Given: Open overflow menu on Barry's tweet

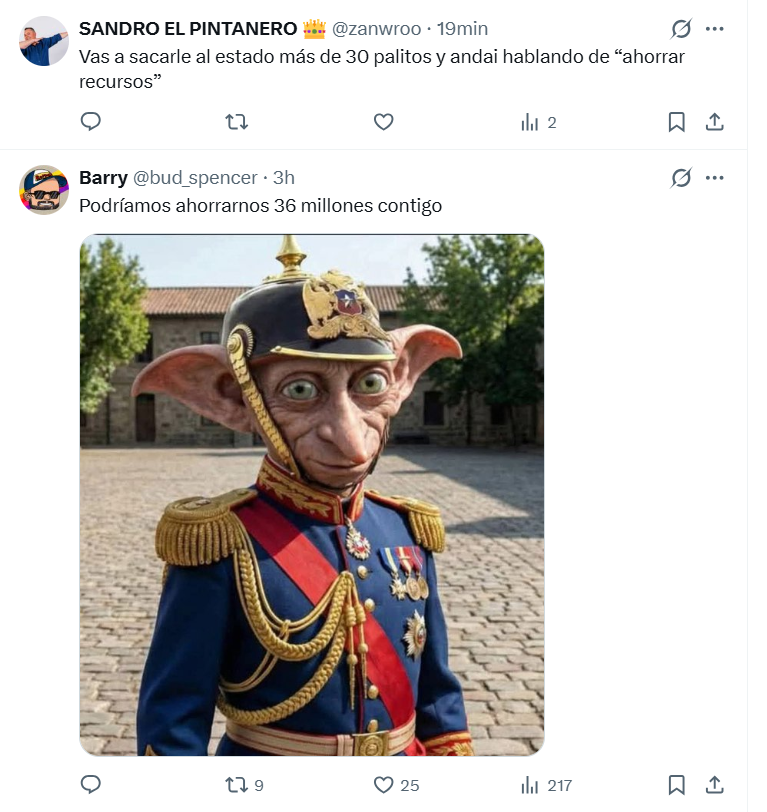Looking at the screenshot, I should pos(714,178).
